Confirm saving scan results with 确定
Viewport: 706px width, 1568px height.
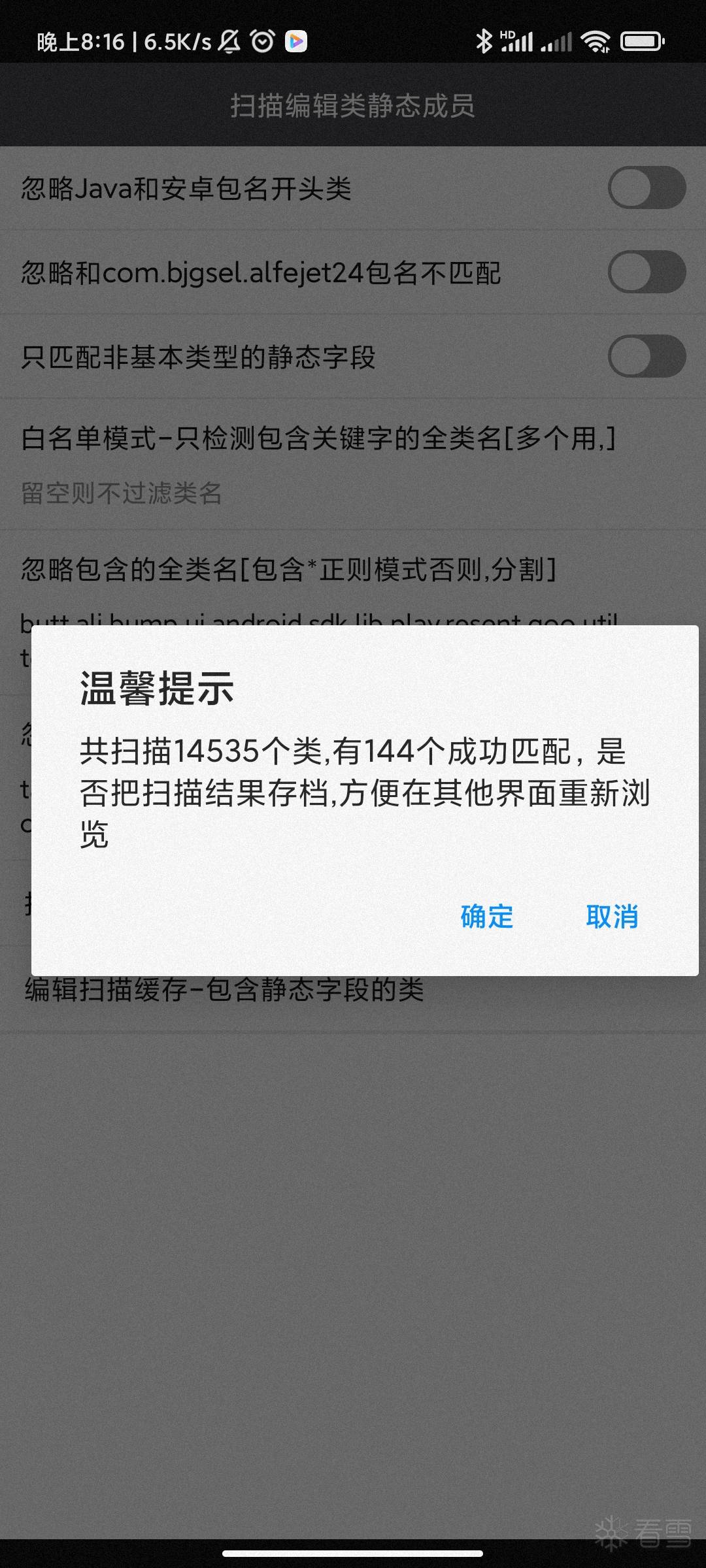(487, 917)
